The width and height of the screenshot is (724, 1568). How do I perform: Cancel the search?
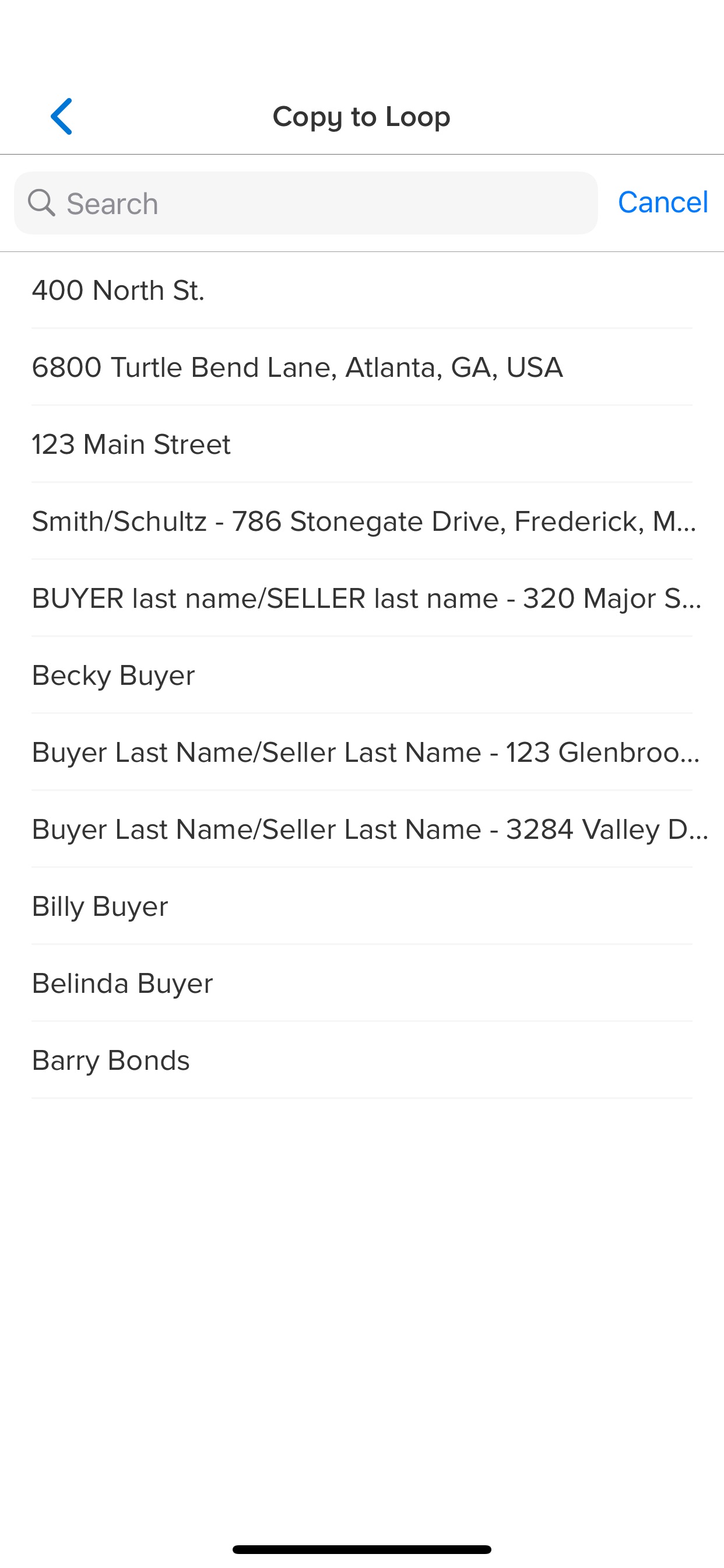click(663, 202)
